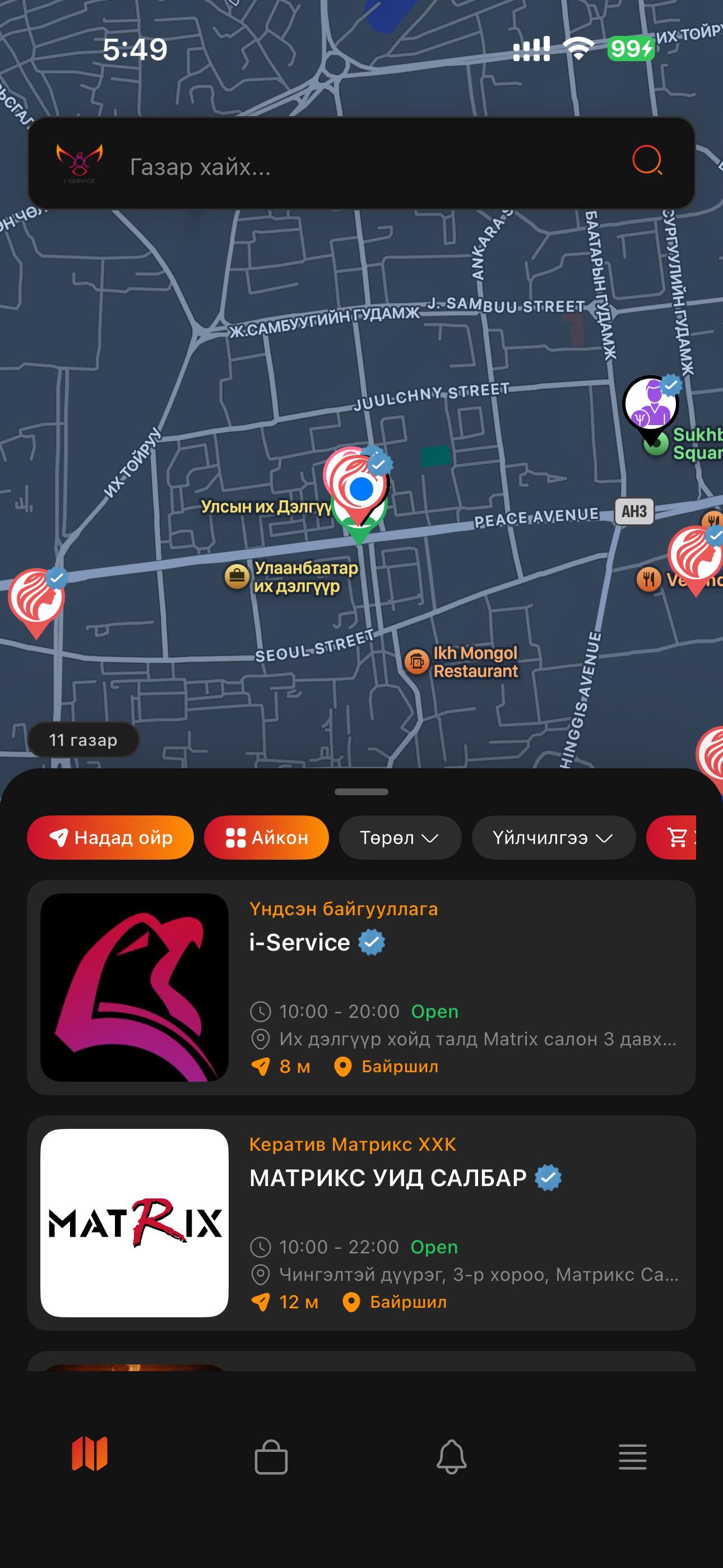Tap the orange search magnifier icon
The height and width of the screenshot is (1568, 723).
pos(646,161)
